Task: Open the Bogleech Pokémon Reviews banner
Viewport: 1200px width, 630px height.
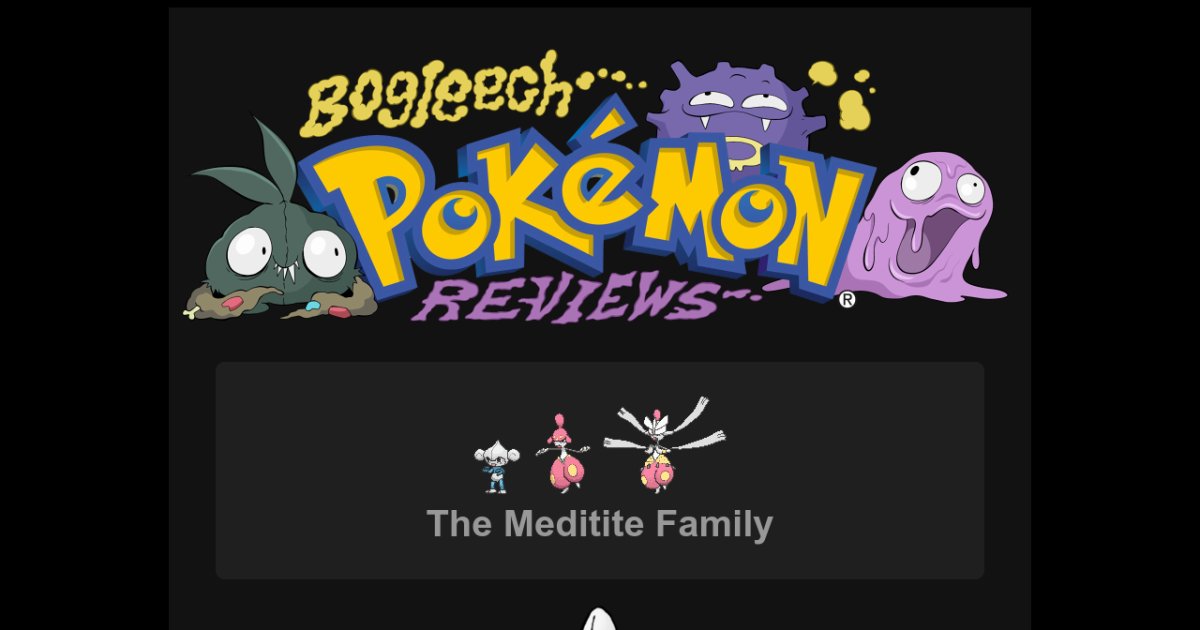Action: coord(598,192)
